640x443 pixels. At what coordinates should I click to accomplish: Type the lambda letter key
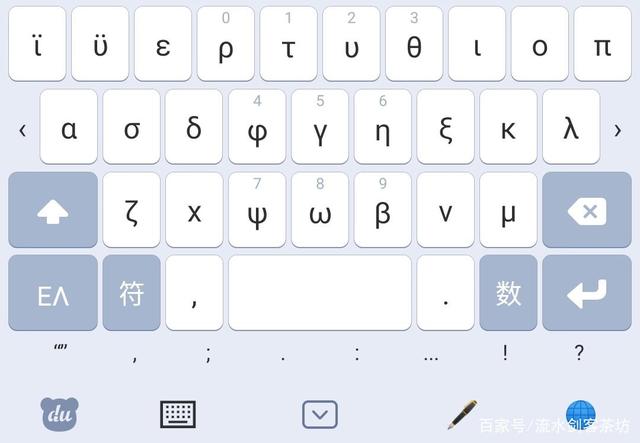(x=571, y=128)
